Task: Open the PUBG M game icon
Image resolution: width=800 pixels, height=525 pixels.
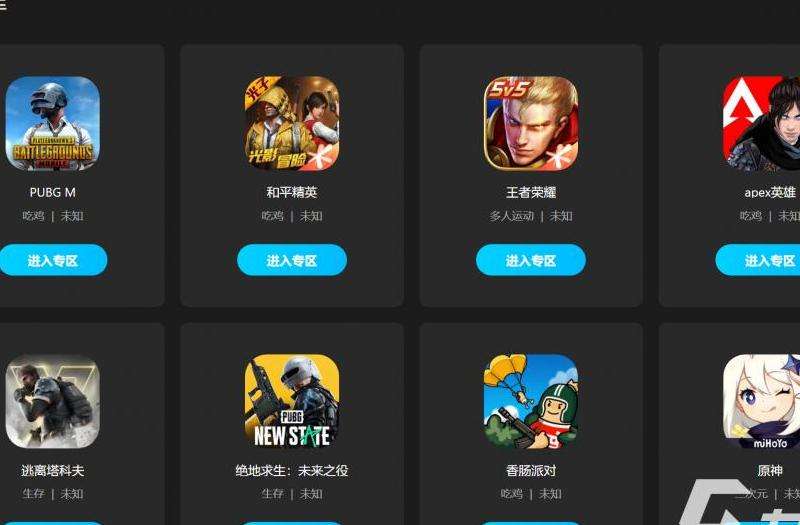Action: click(x=53, y=123)
